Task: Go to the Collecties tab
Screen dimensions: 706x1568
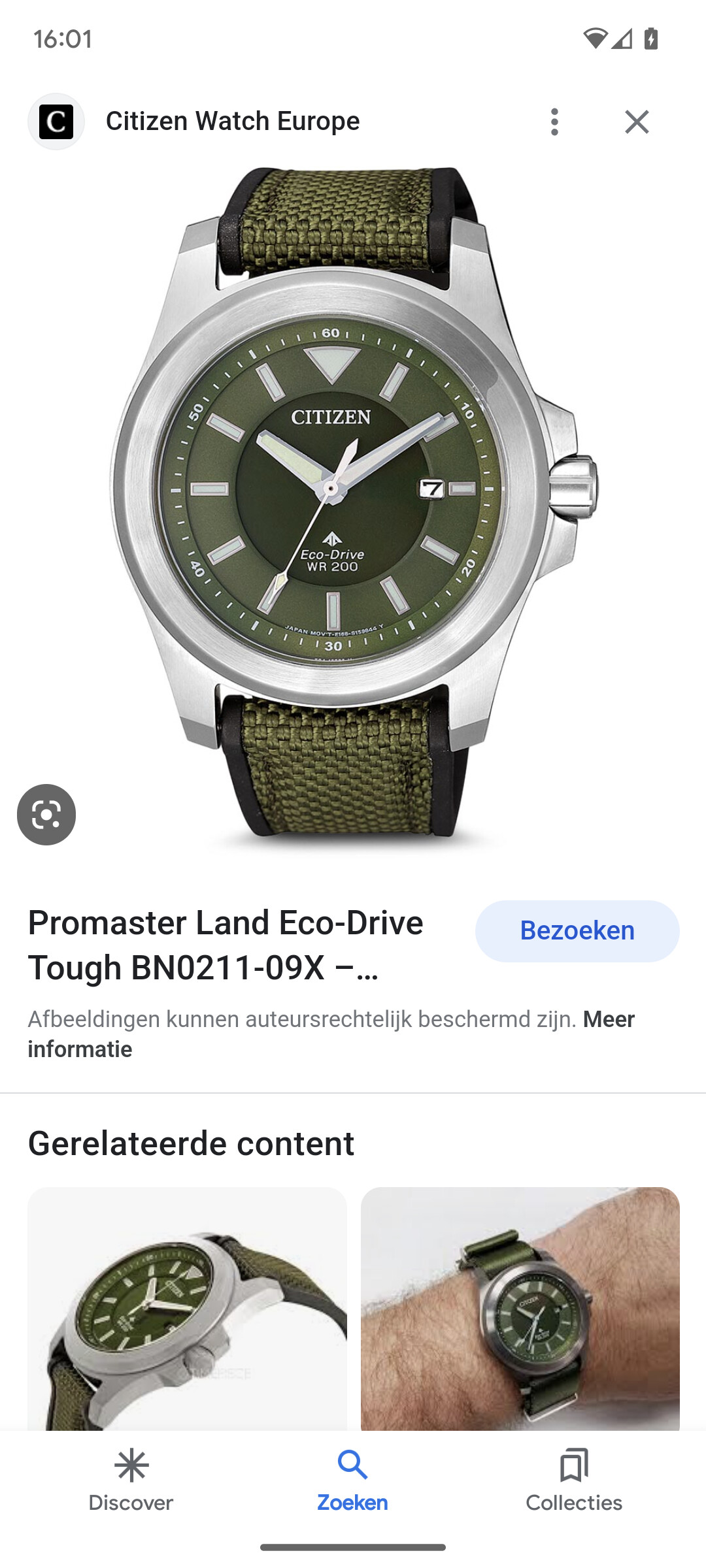Action: pos(574,1480)
